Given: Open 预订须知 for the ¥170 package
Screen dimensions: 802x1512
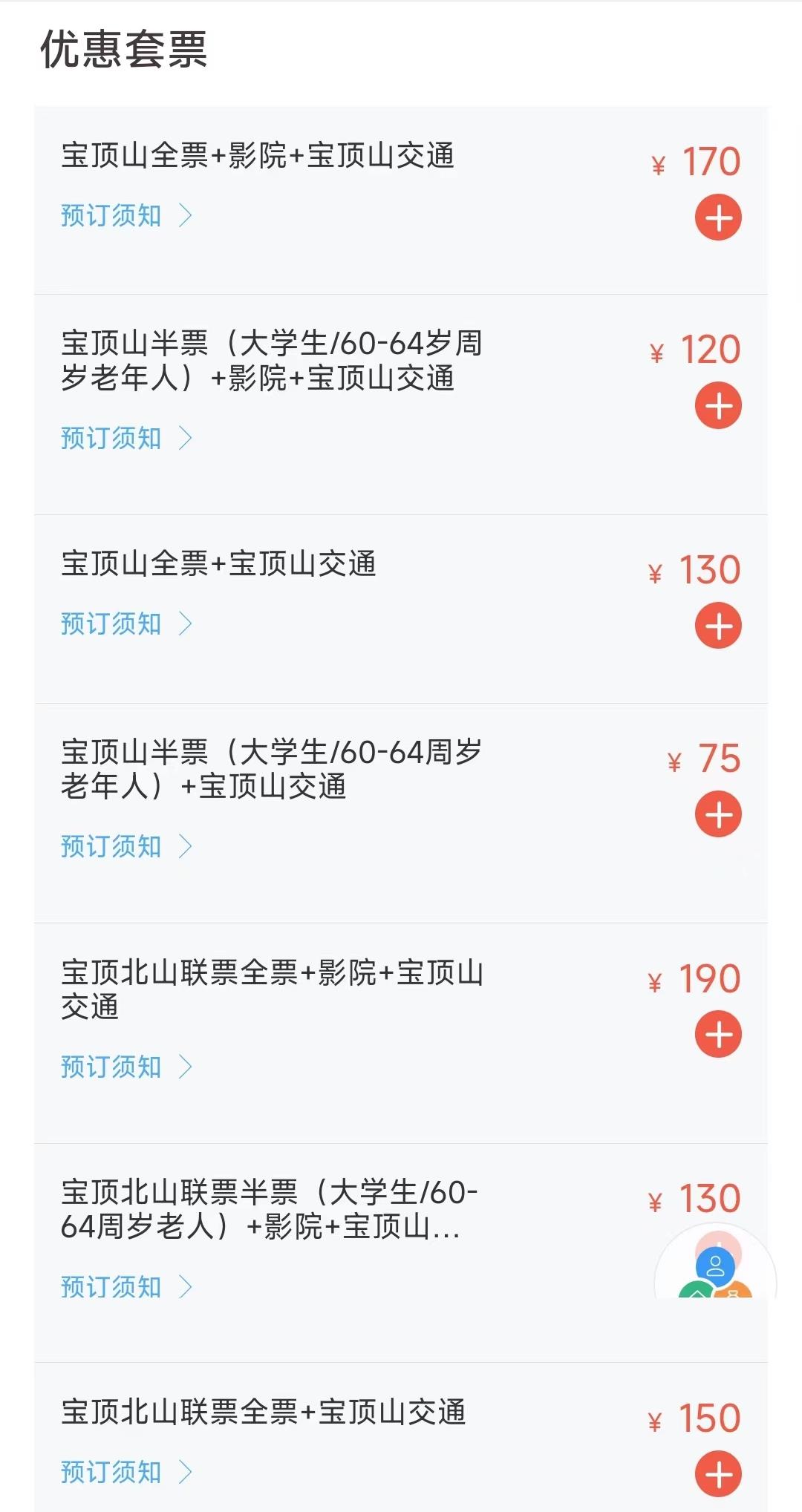Looking at the screenshot, I should (126, 215).
